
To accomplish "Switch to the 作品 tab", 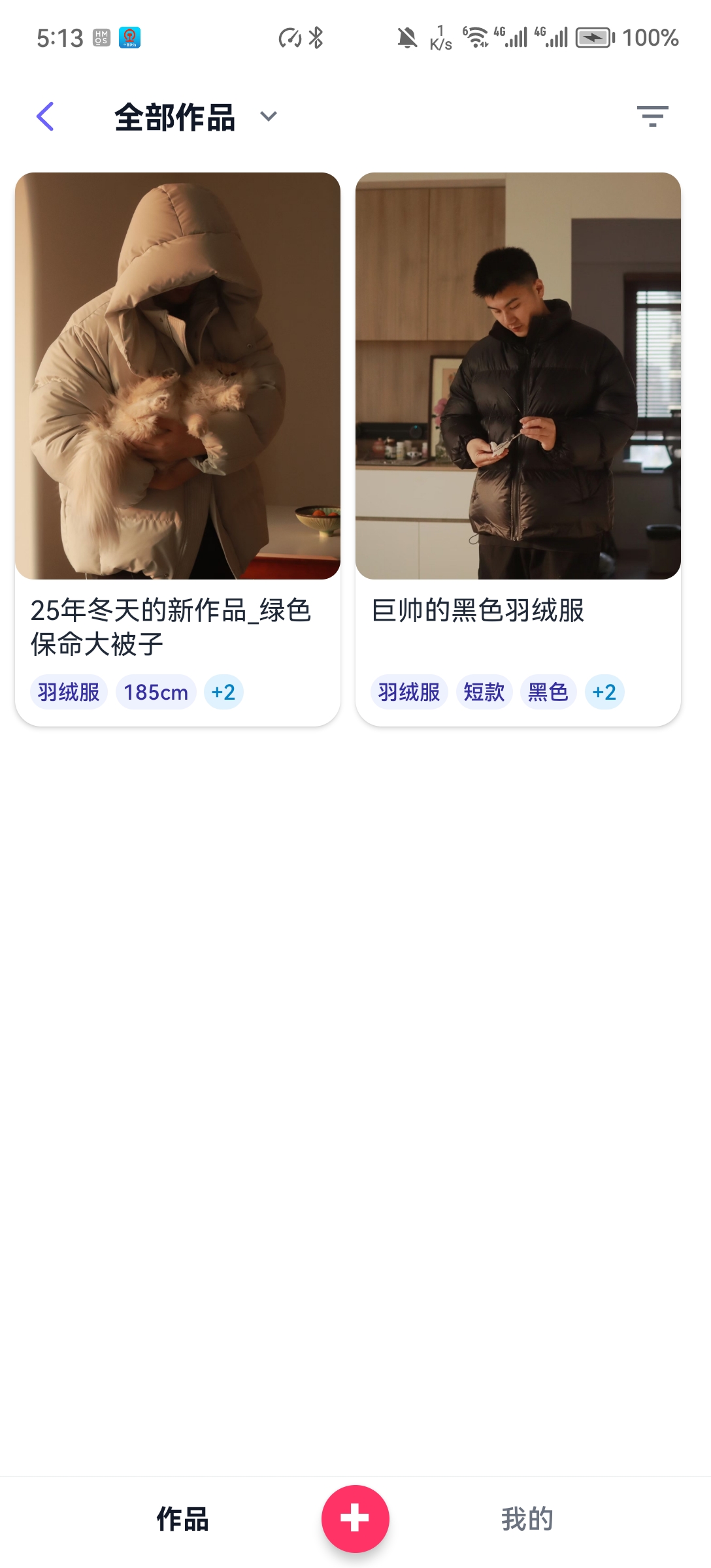I will tap(182, 1519).
